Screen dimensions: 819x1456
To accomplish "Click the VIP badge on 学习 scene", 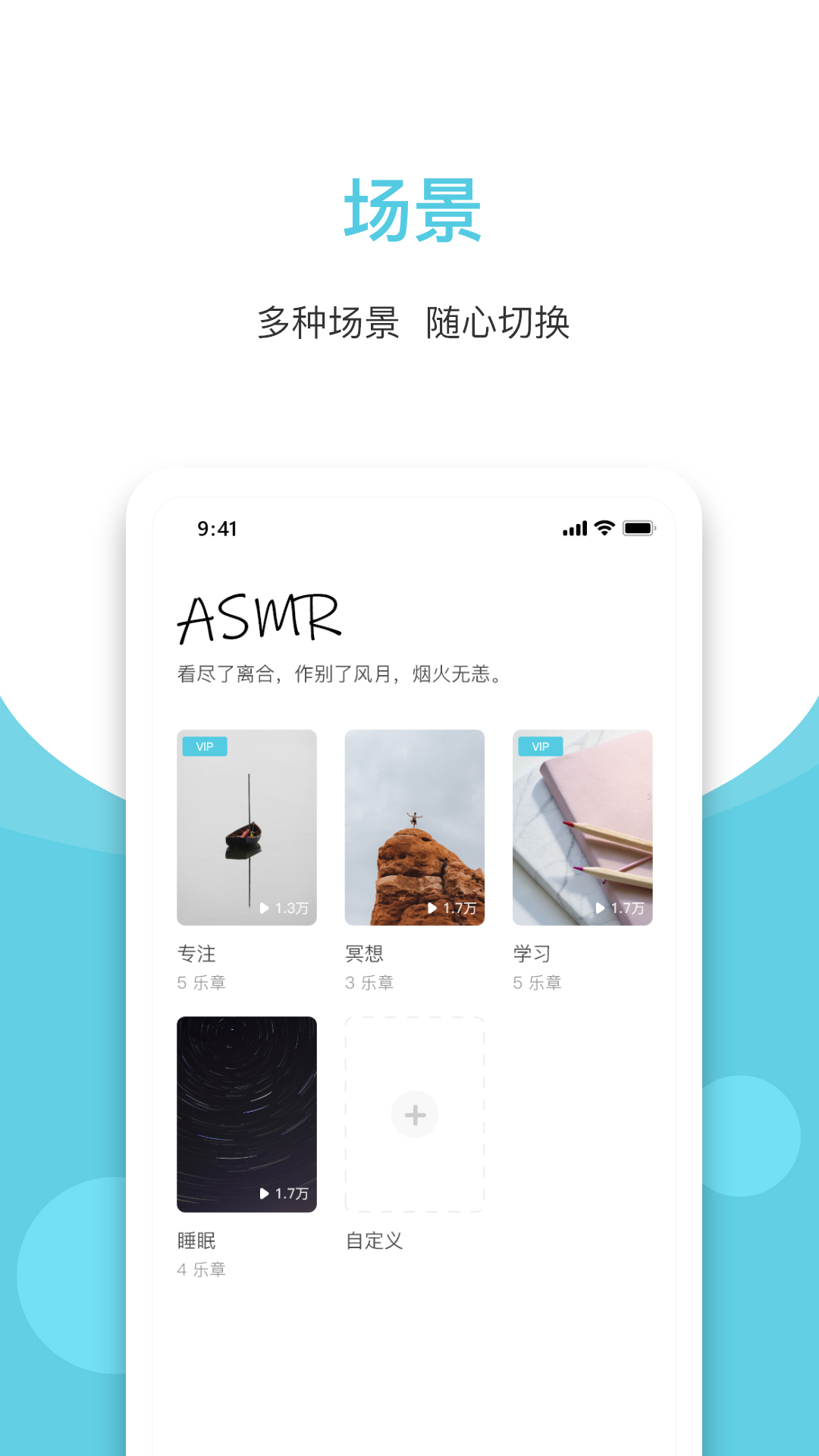I will click(x=539, y=747).
